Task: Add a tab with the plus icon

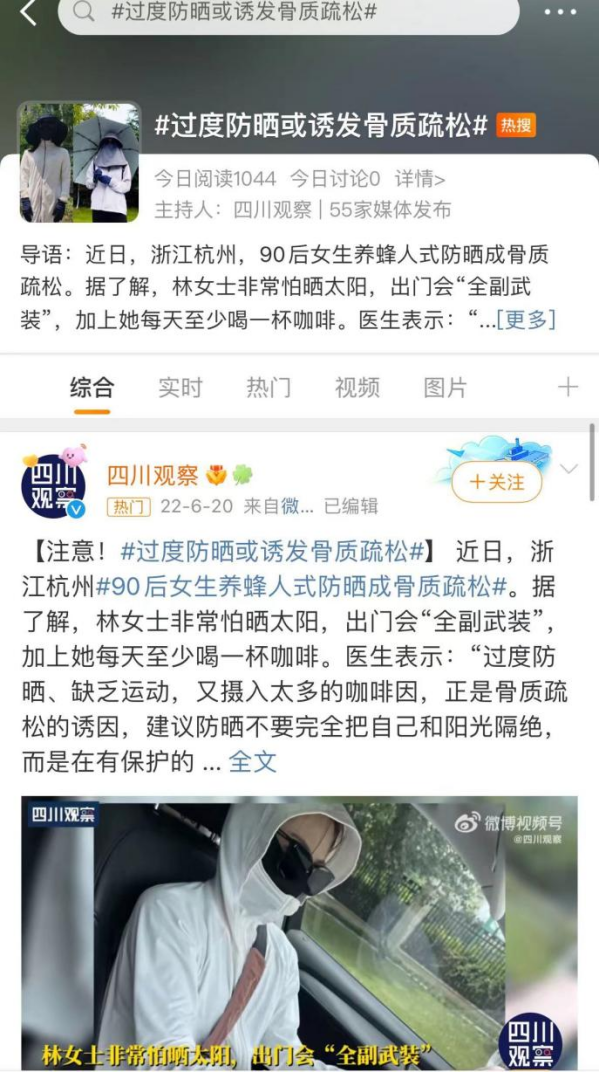Action: tap(568, 387)
